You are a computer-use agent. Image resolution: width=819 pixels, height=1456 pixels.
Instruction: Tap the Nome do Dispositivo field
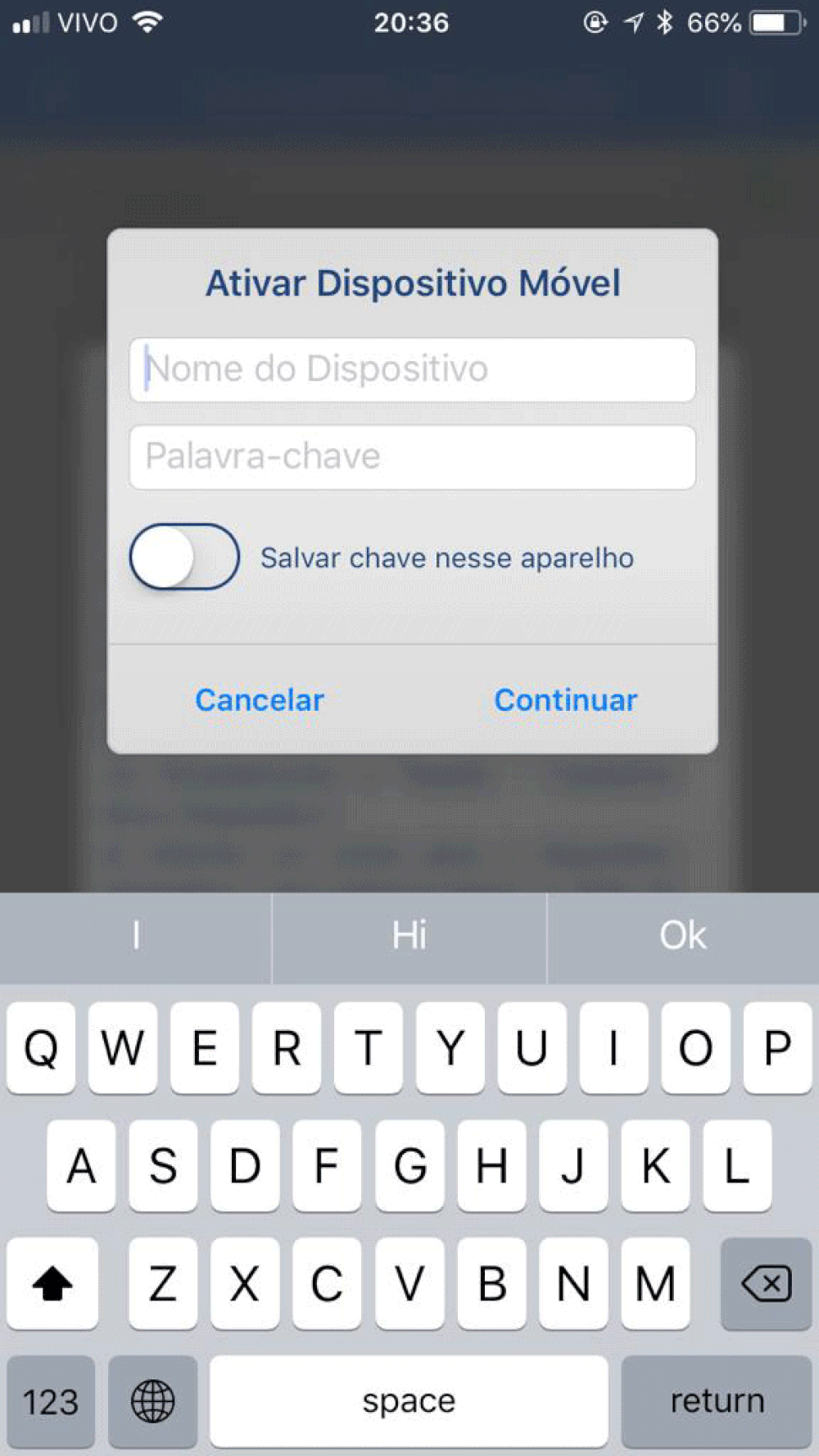tap(412, 369)
